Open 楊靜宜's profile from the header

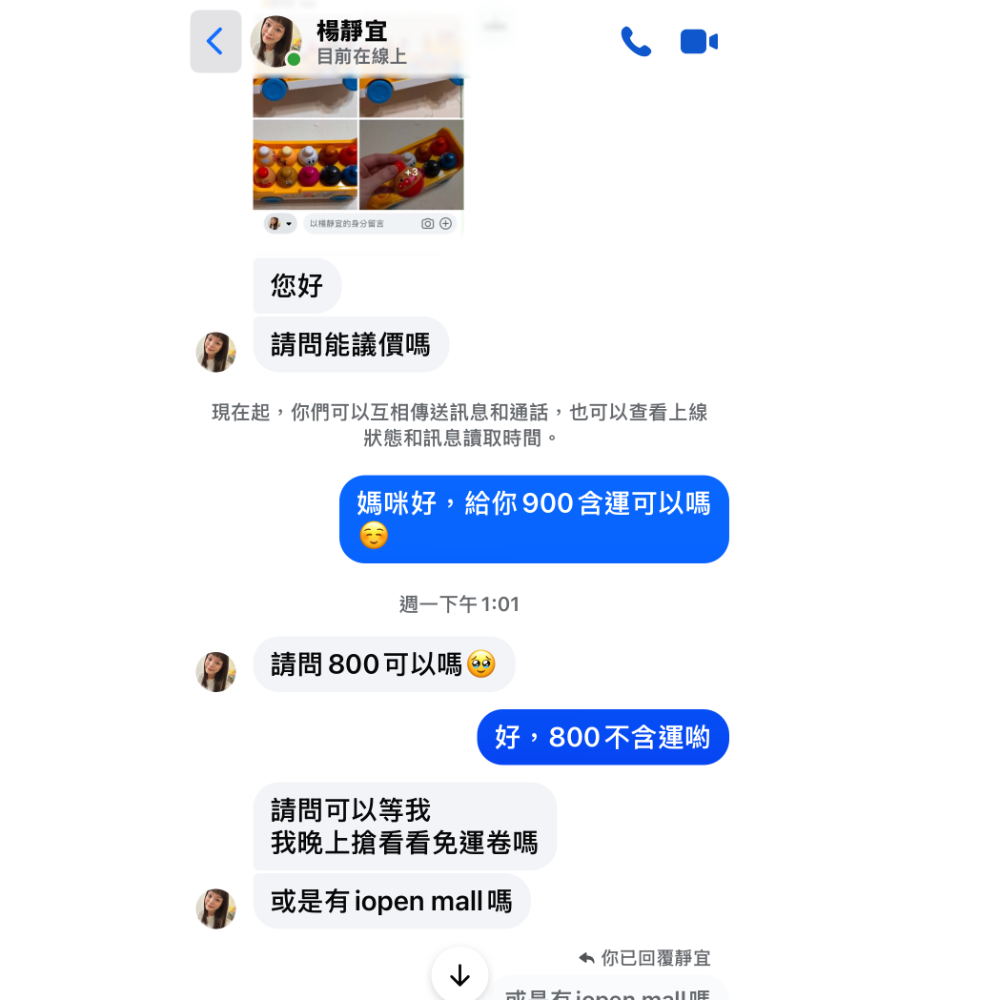coord(351,41)
